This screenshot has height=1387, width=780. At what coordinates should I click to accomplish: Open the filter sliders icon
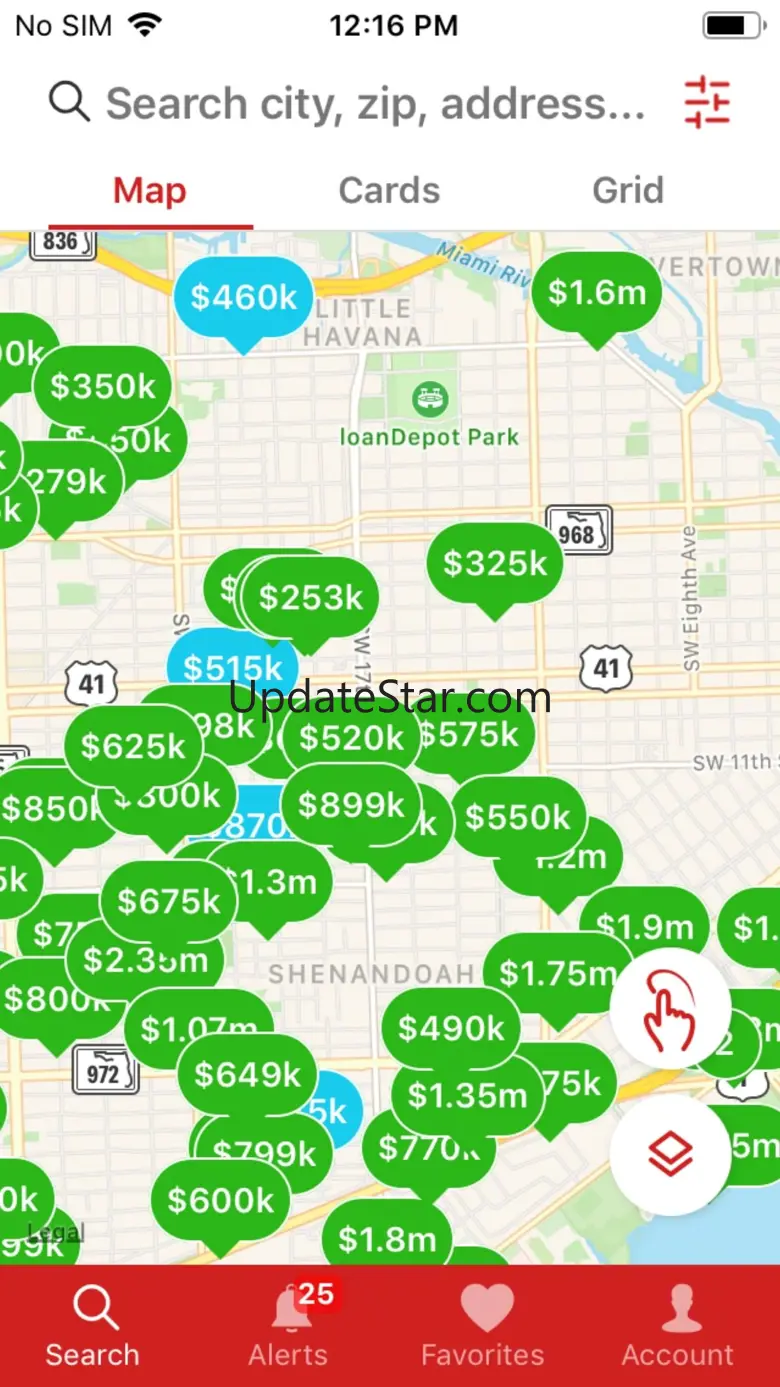click(707, 102)
